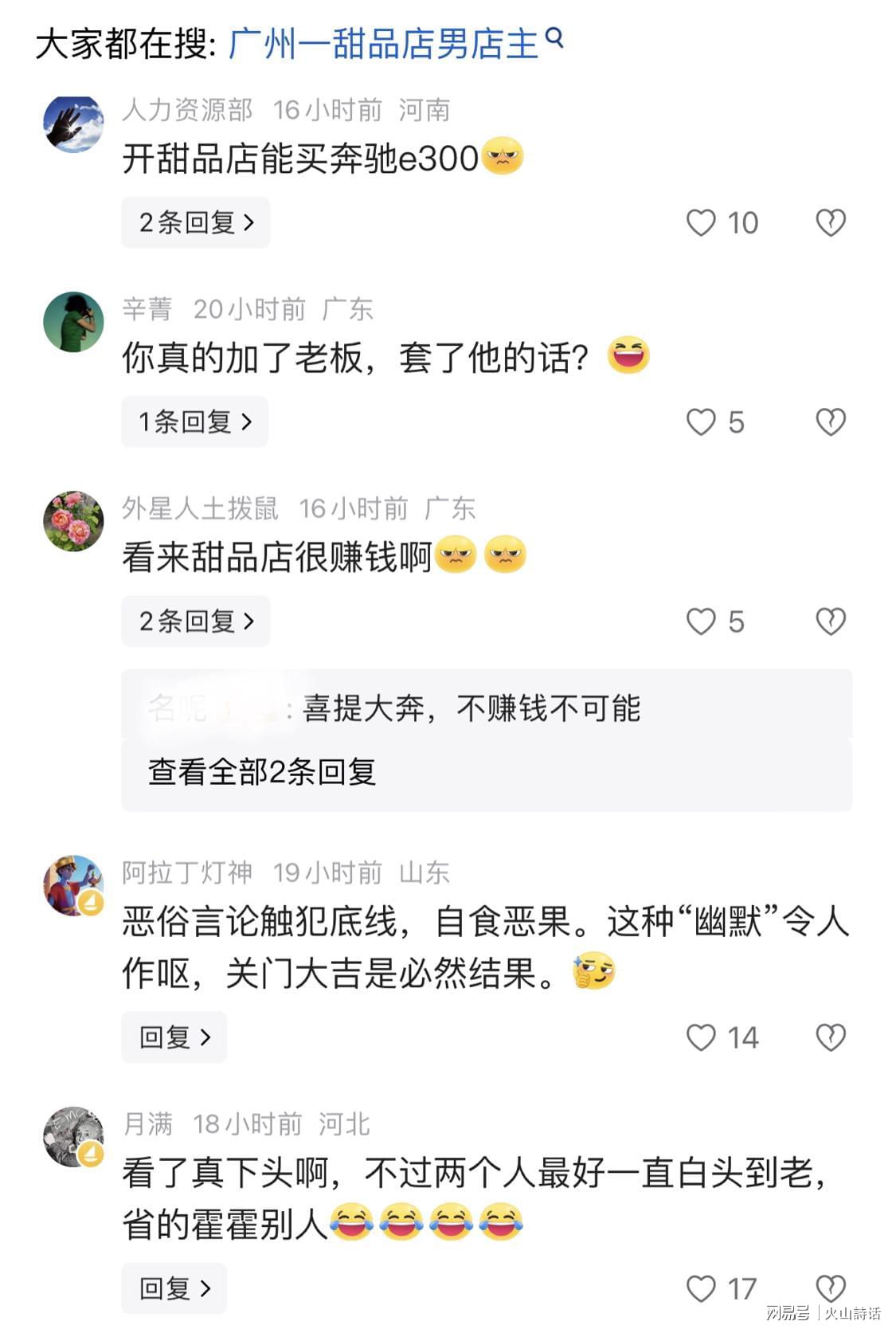Open 辛菁's profile avatar
896x1329 pixels.
(73, 322)
